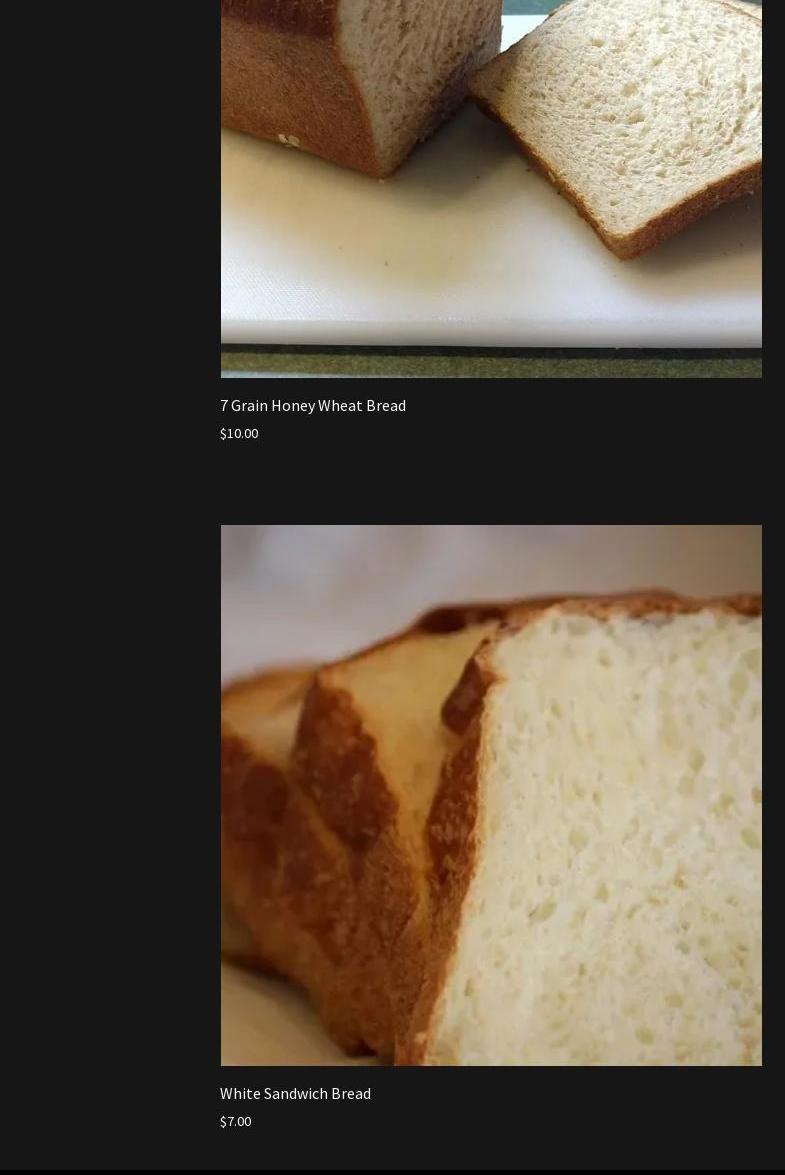The width and height of the screenshot is (785, 1175).
Task: Tap the 7 Grain Honey Wheat Bread title
Action: pyautogui.click(x=313, y=405)
